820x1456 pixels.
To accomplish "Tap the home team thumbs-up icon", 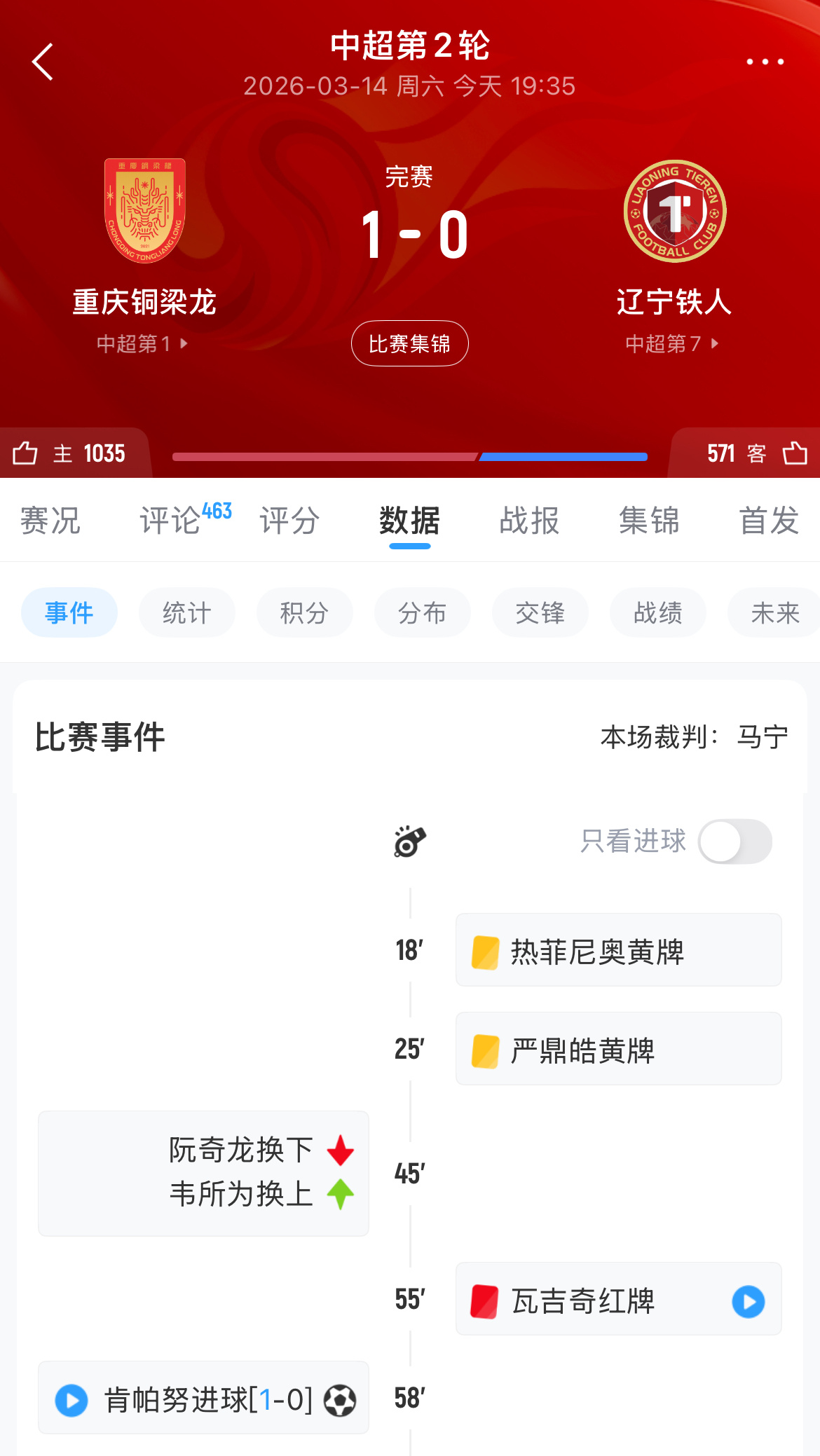I will pyautogui.click(x=27, y=453).
